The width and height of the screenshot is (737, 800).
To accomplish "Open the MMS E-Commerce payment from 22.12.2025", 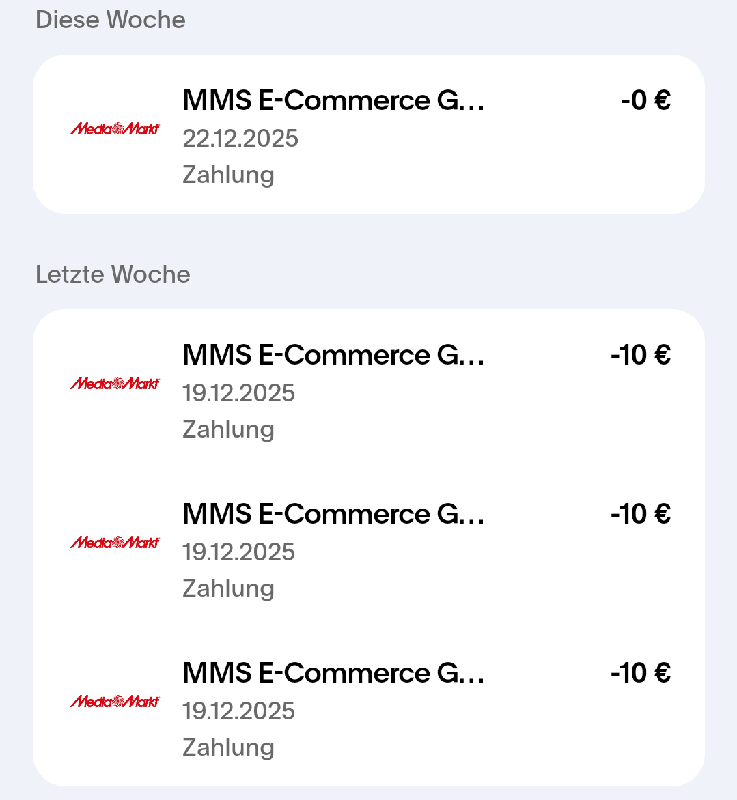I will point(368,135).
